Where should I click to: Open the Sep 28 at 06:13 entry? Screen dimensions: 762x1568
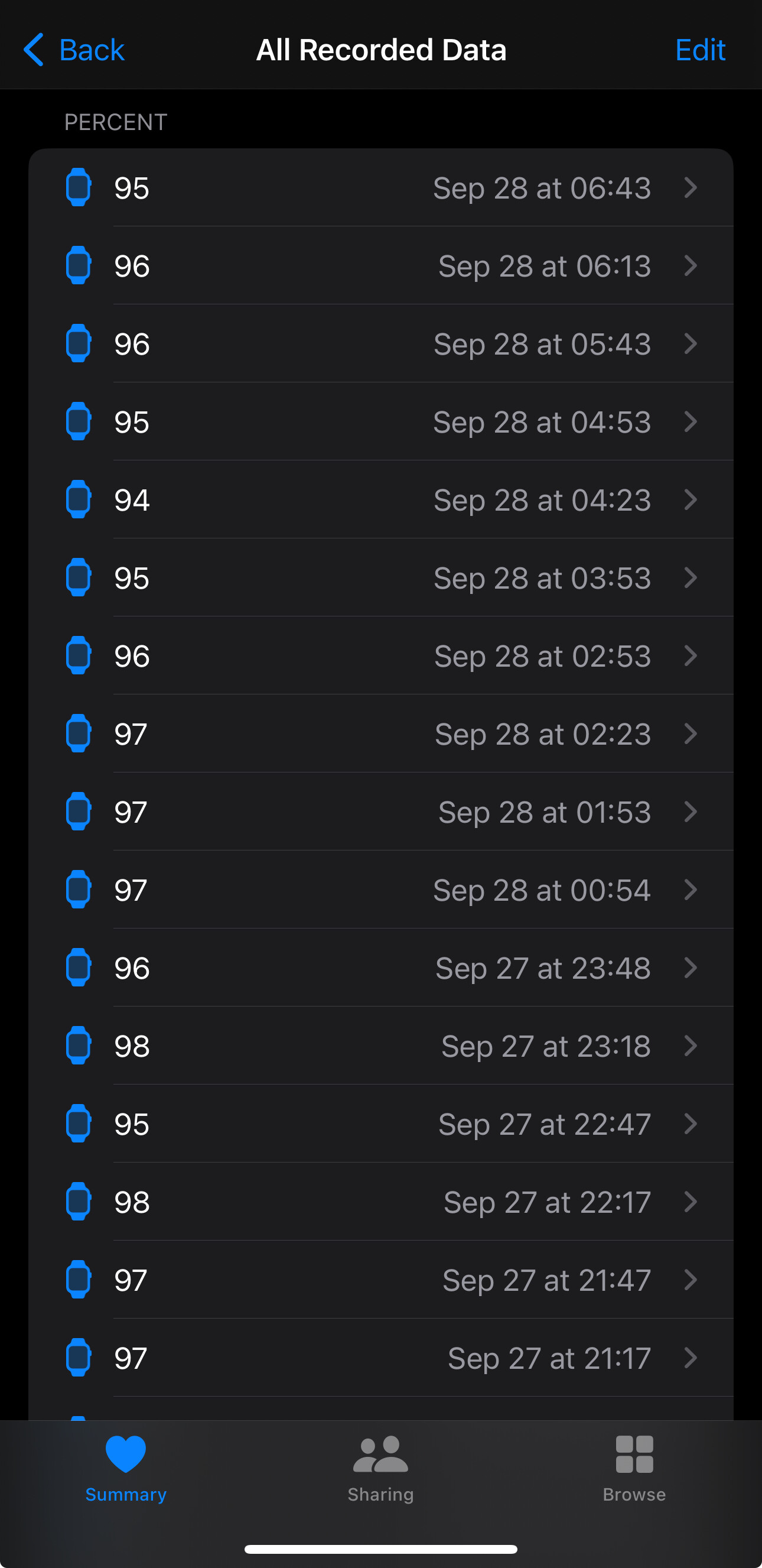tap(380, 265)
